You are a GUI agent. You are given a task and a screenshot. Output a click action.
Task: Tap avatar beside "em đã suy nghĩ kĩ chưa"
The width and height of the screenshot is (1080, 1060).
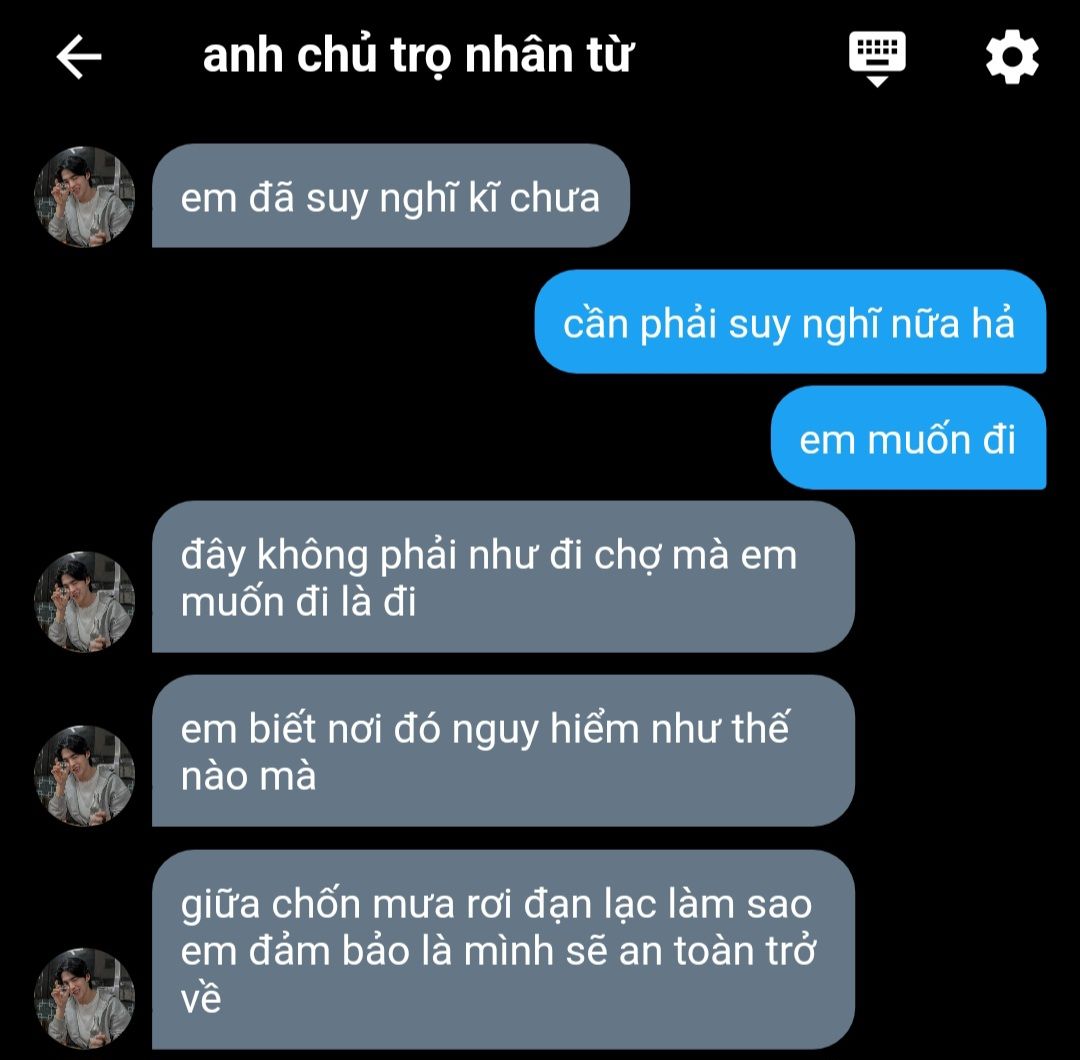85,197
